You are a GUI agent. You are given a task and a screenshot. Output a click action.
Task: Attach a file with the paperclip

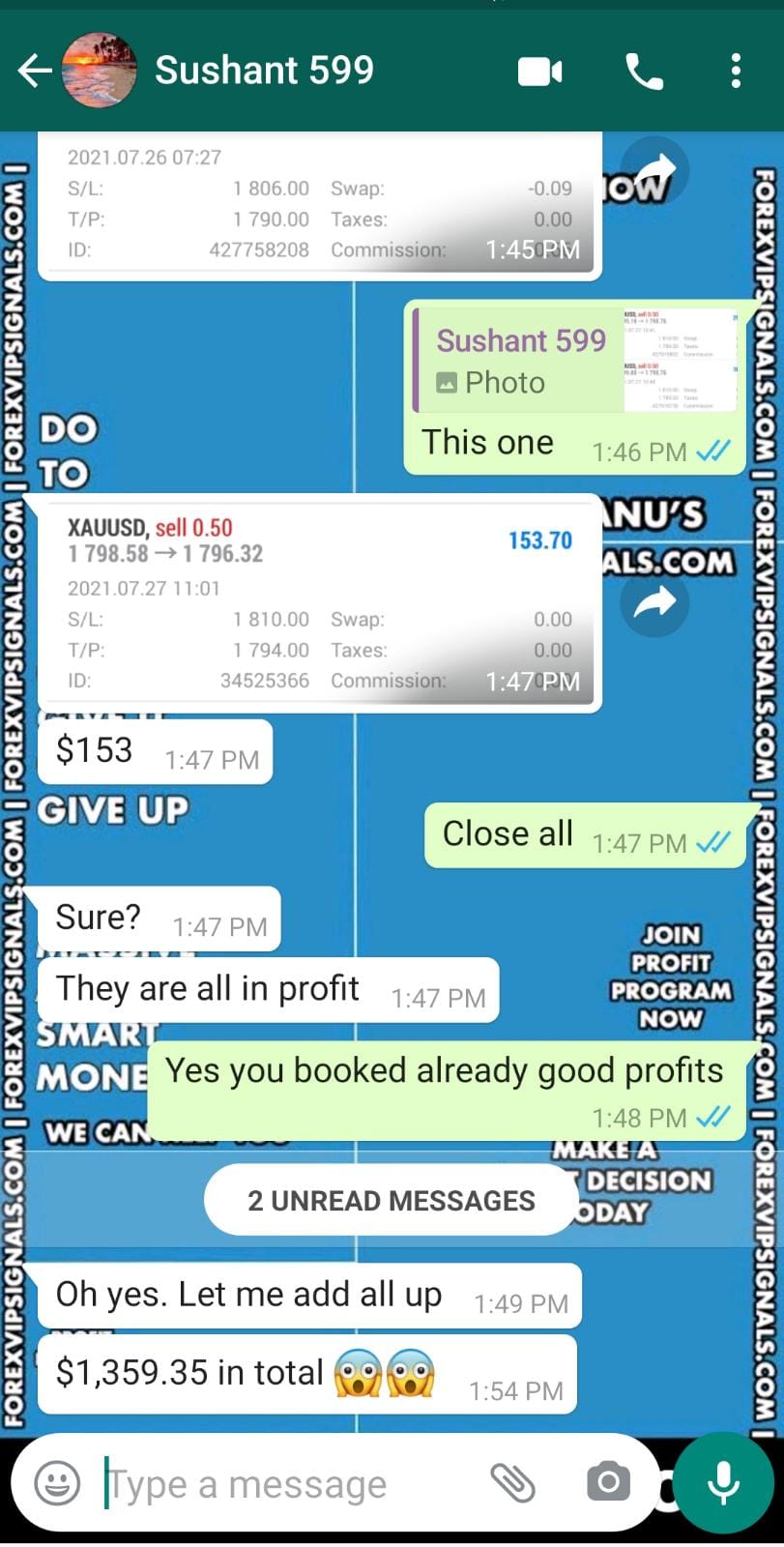click(x=512, y=1483)
